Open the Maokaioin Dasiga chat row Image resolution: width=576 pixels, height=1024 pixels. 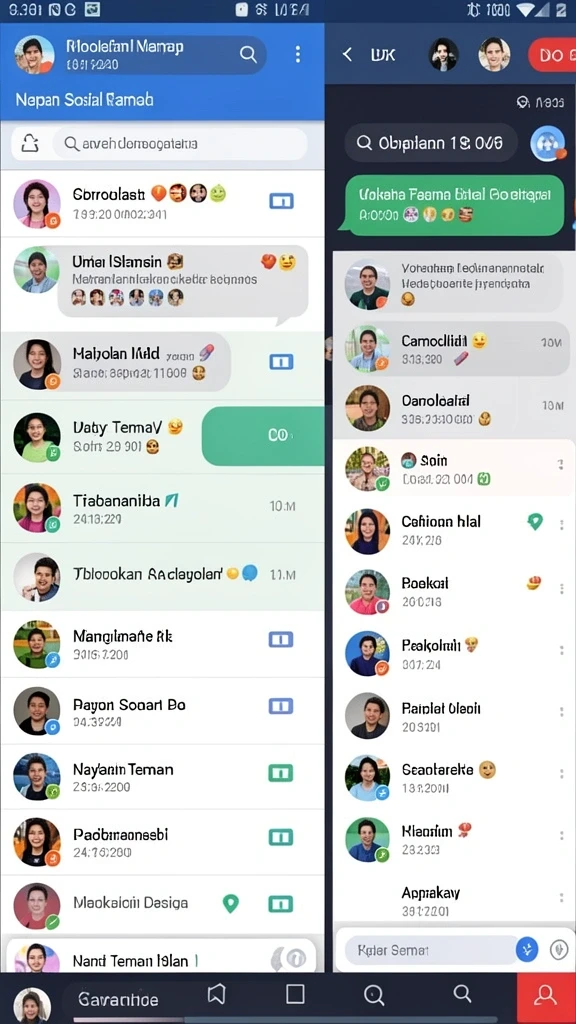pos(162,904)
